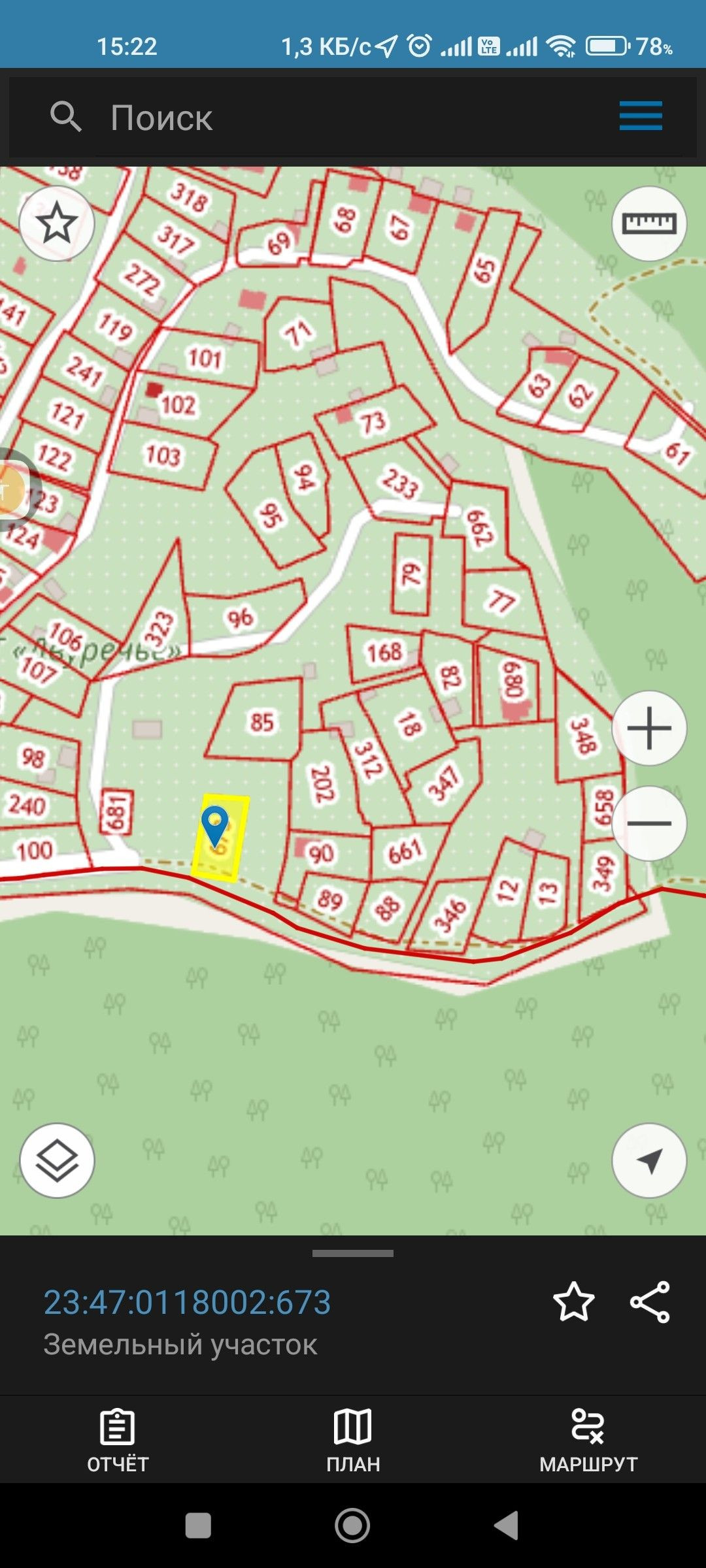Open favorites star button on map

tap(57, 223)
